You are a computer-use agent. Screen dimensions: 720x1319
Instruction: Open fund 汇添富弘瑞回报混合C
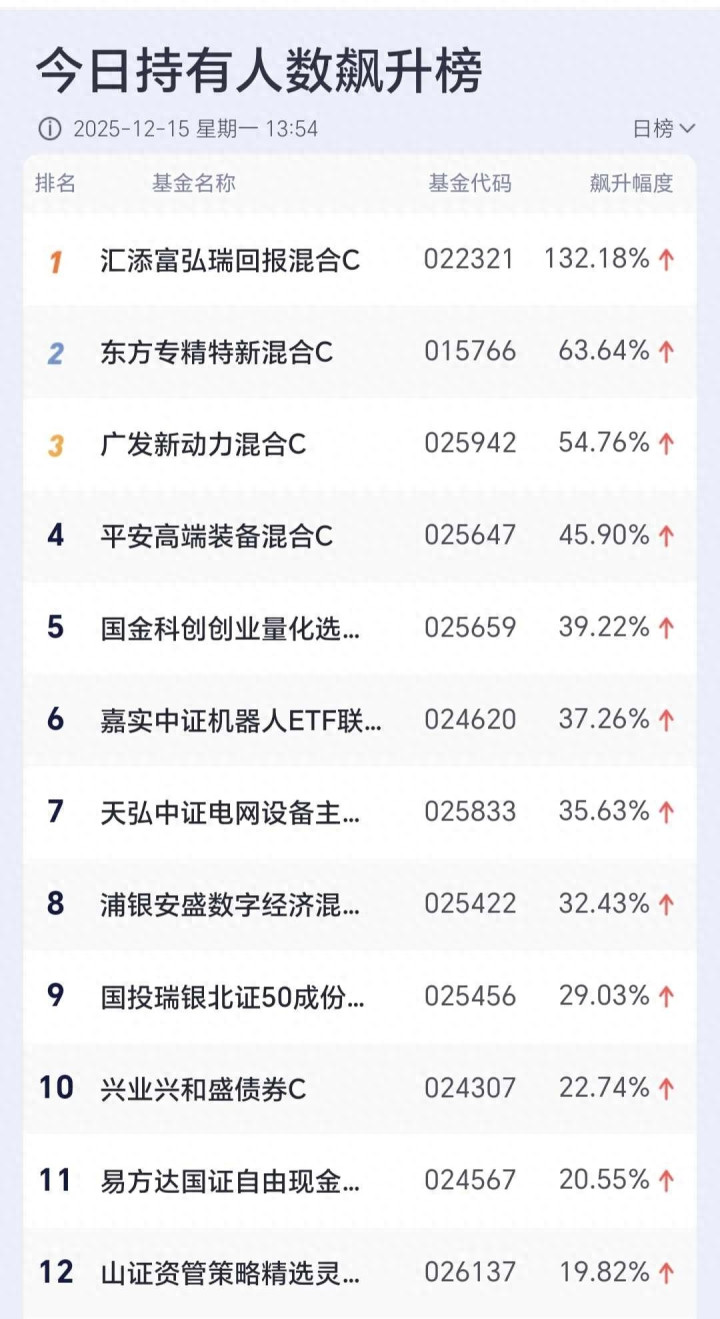point(230,261)
